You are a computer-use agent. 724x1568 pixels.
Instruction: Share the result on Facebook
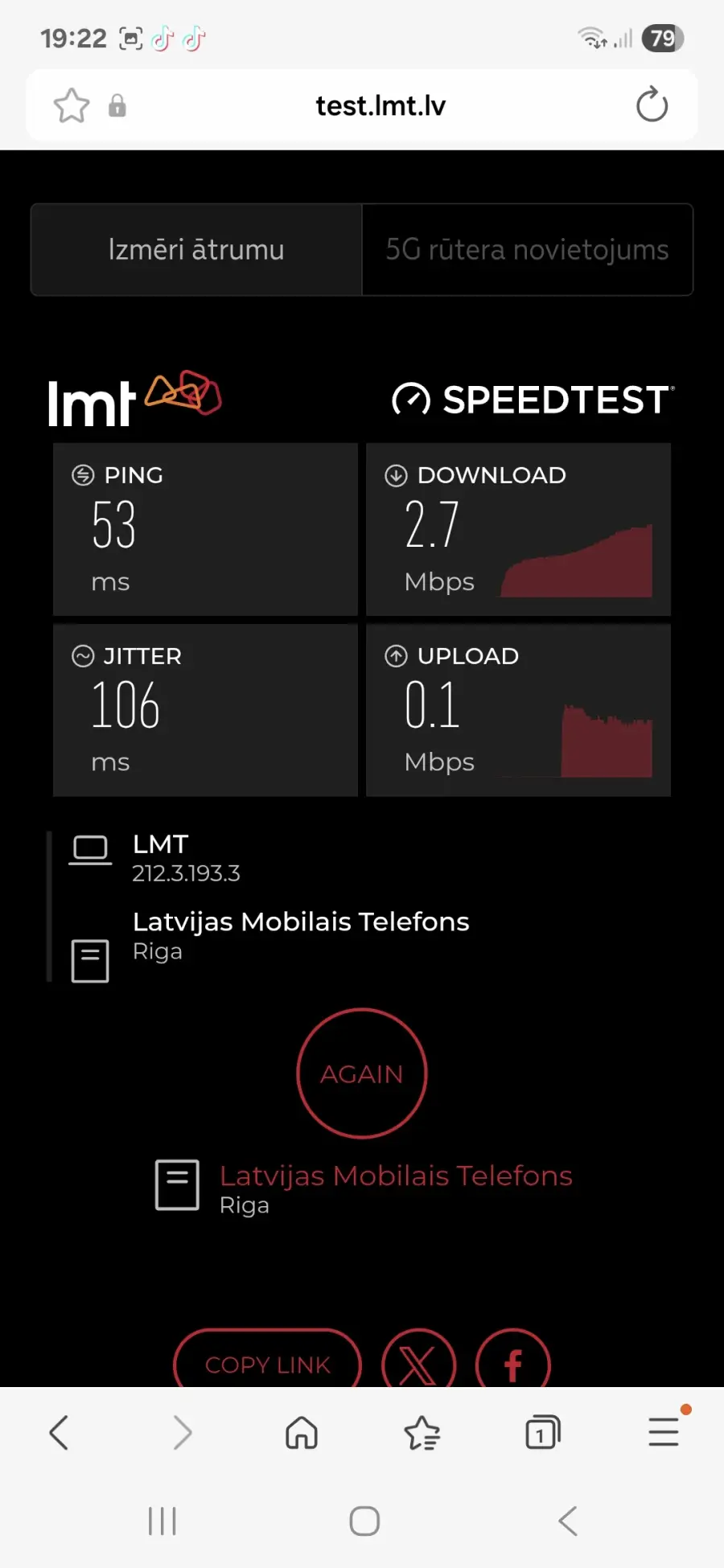512,1364
